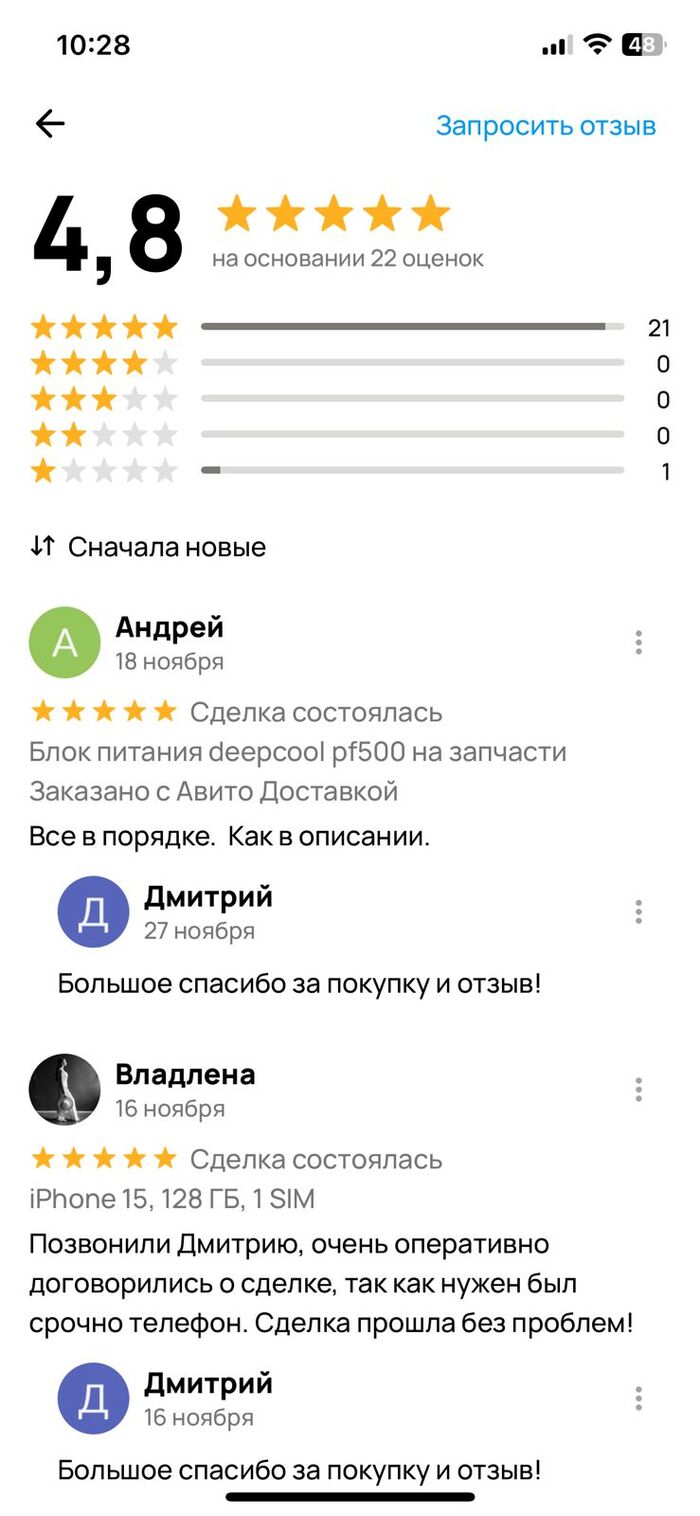Open options for Дмитрий's 16 ноября reply
700x1516 pixels.
[x=639, y=1399]
